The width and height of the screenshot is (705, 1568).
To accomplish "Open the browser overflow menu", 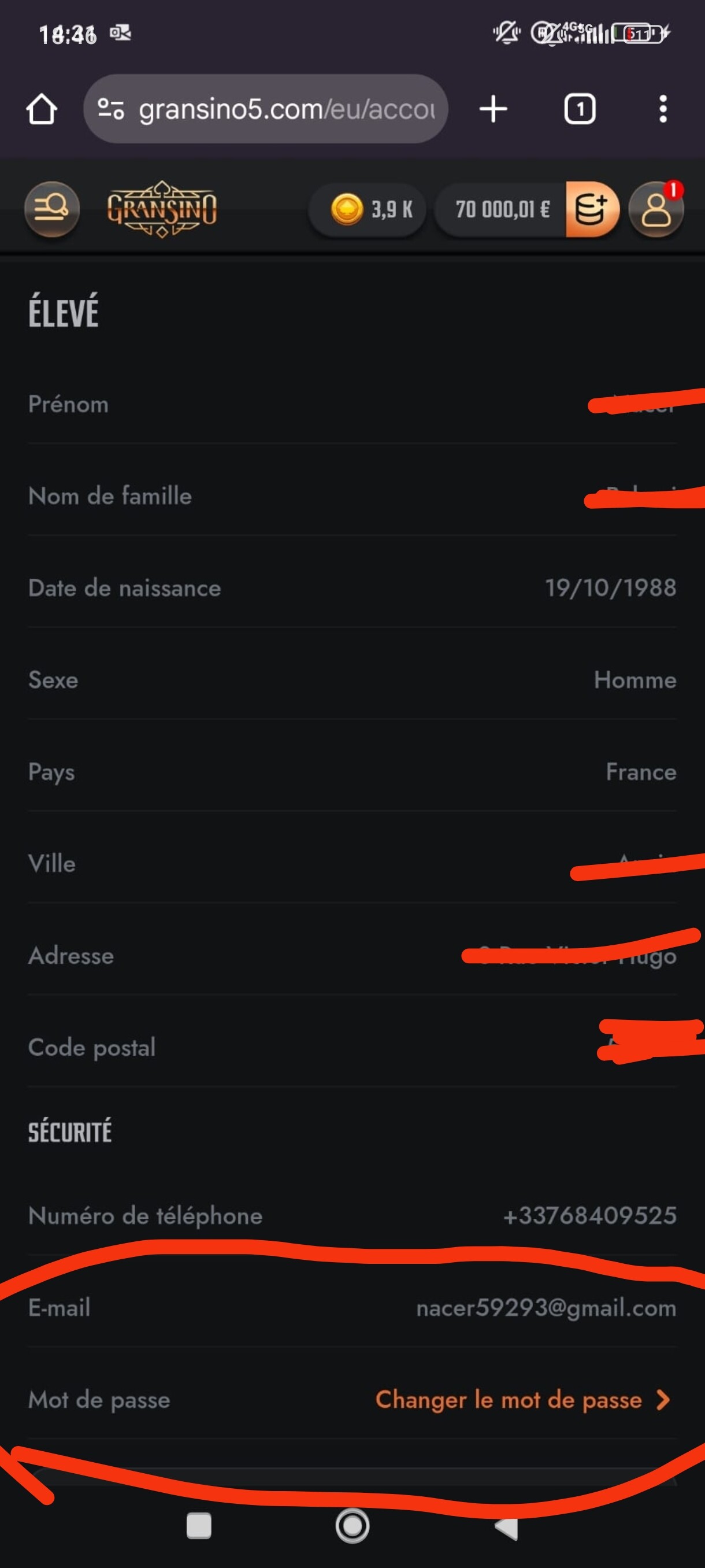I will (663, 110).
